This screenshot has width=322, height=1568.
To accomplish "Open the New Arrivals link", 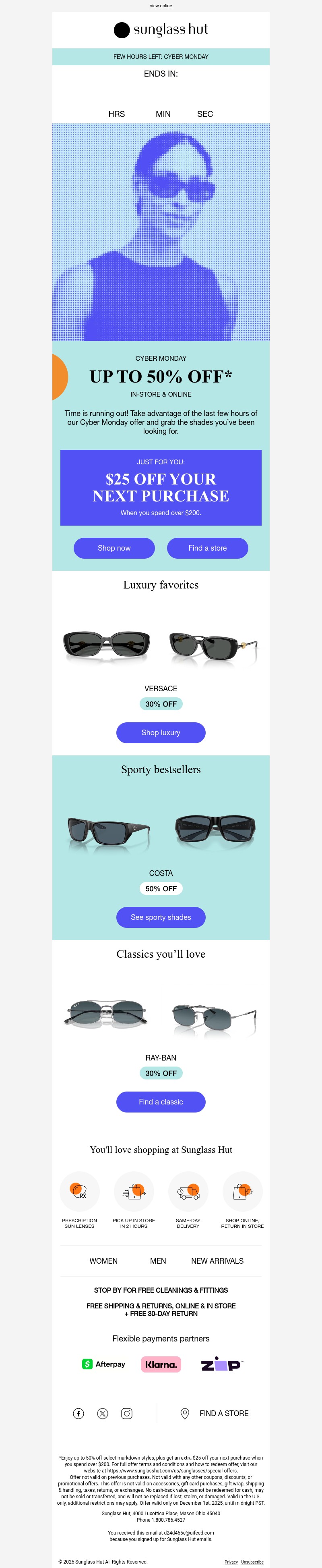I will click(x=217, y=1260).
